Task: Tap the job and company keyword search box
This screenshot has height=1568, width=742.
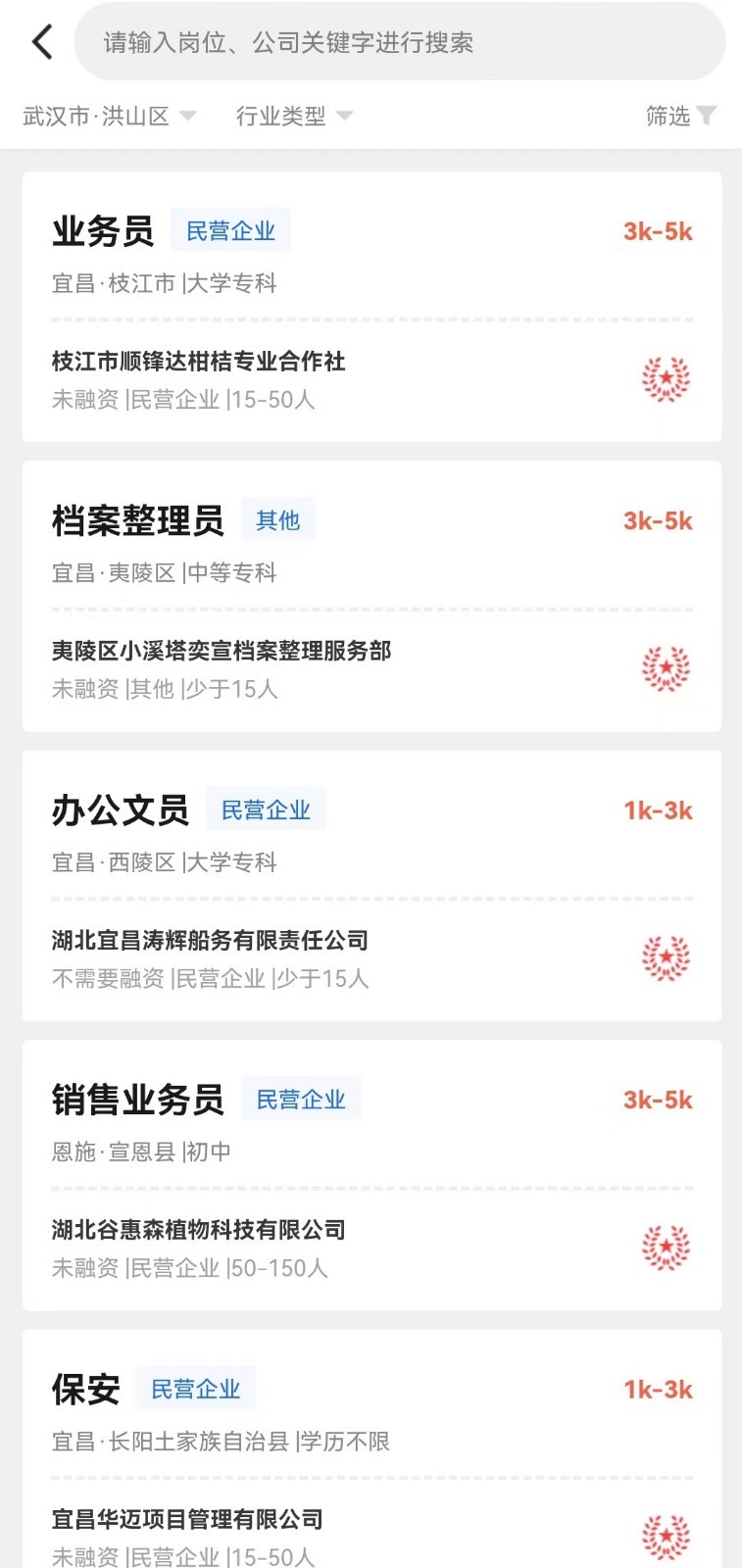Action: pos(400,42)
